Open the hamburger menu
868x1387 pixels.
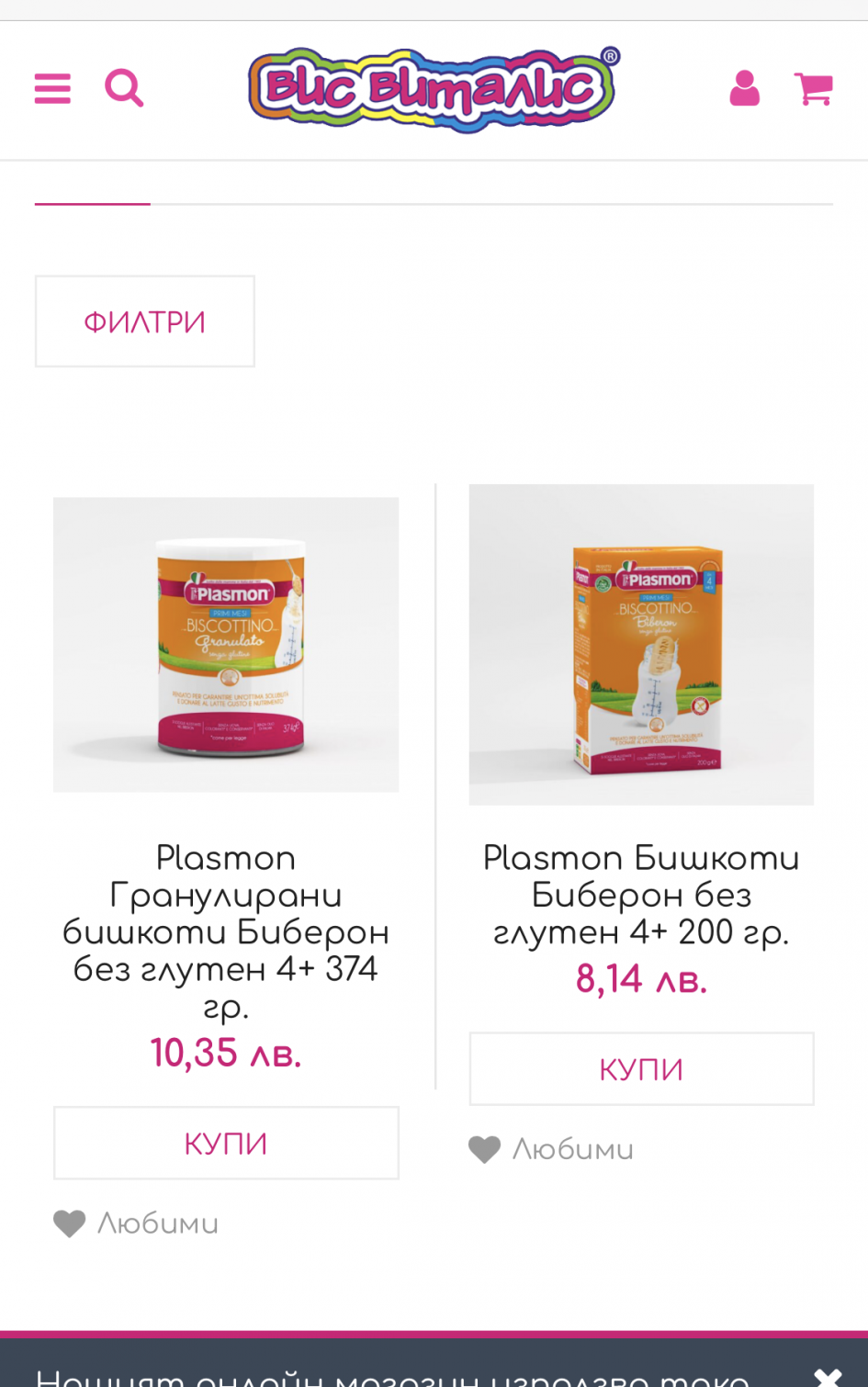pos(52,89)
